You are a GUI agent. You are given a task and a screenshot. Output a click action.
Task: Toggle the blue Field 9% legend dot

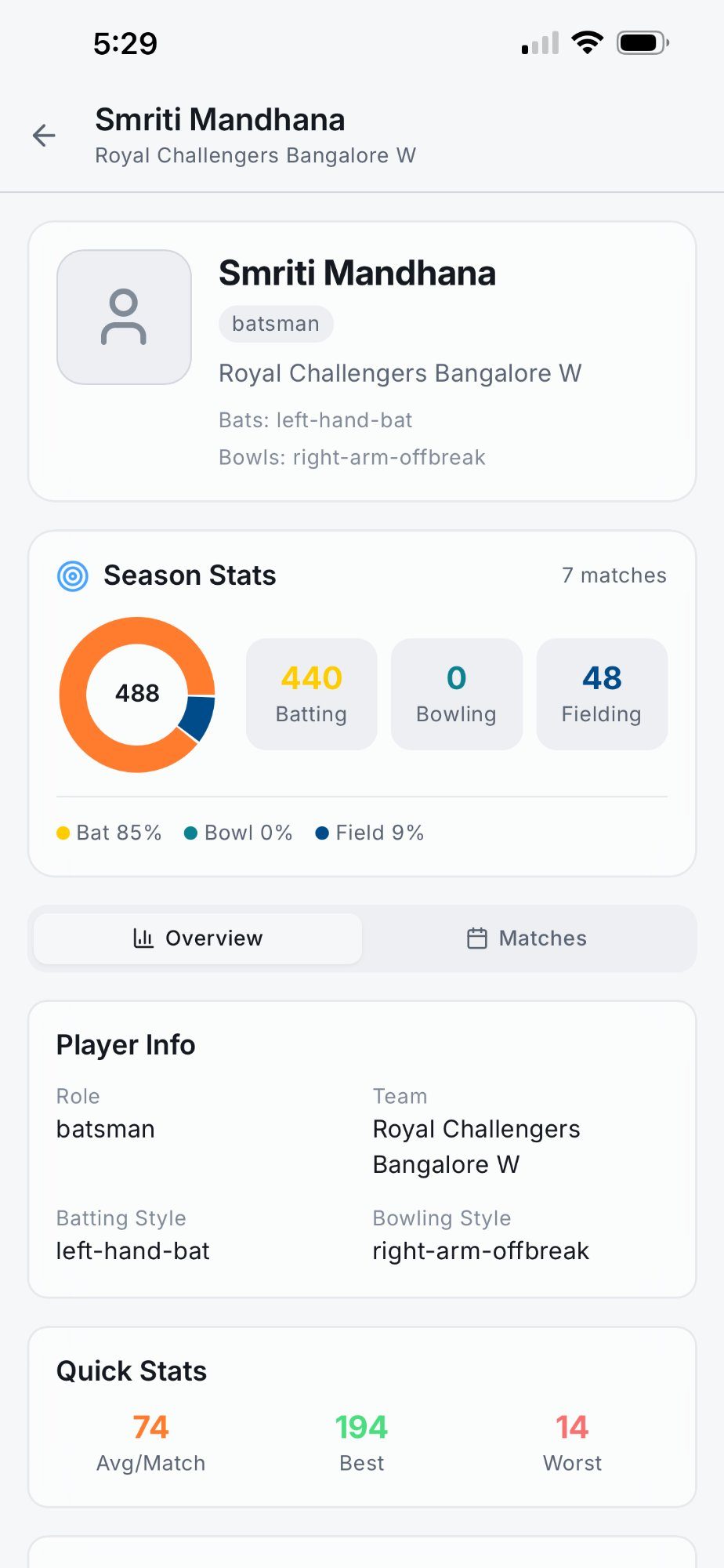[x=321, y=832]
